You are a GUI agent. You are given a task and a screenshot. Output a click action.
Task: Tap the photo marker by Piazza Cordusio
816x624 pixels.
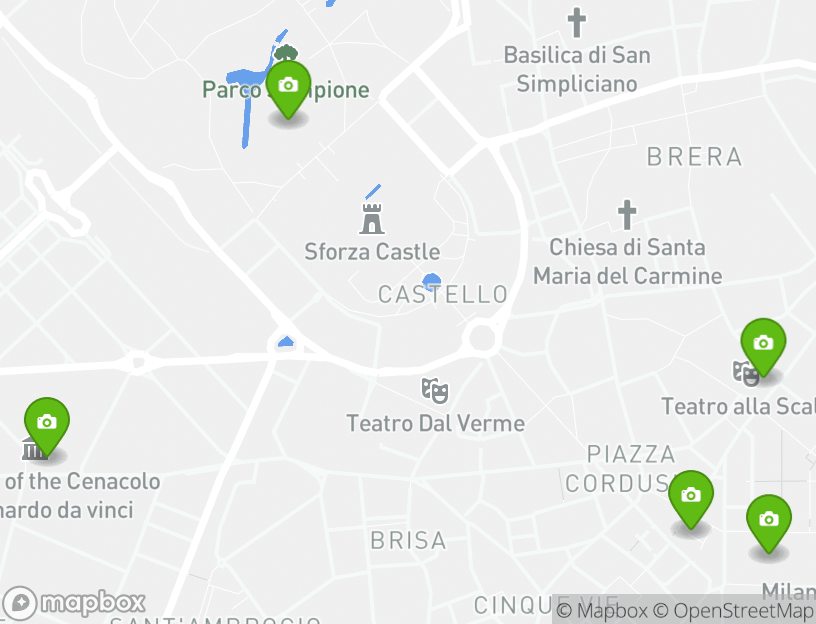coord(690,498)
